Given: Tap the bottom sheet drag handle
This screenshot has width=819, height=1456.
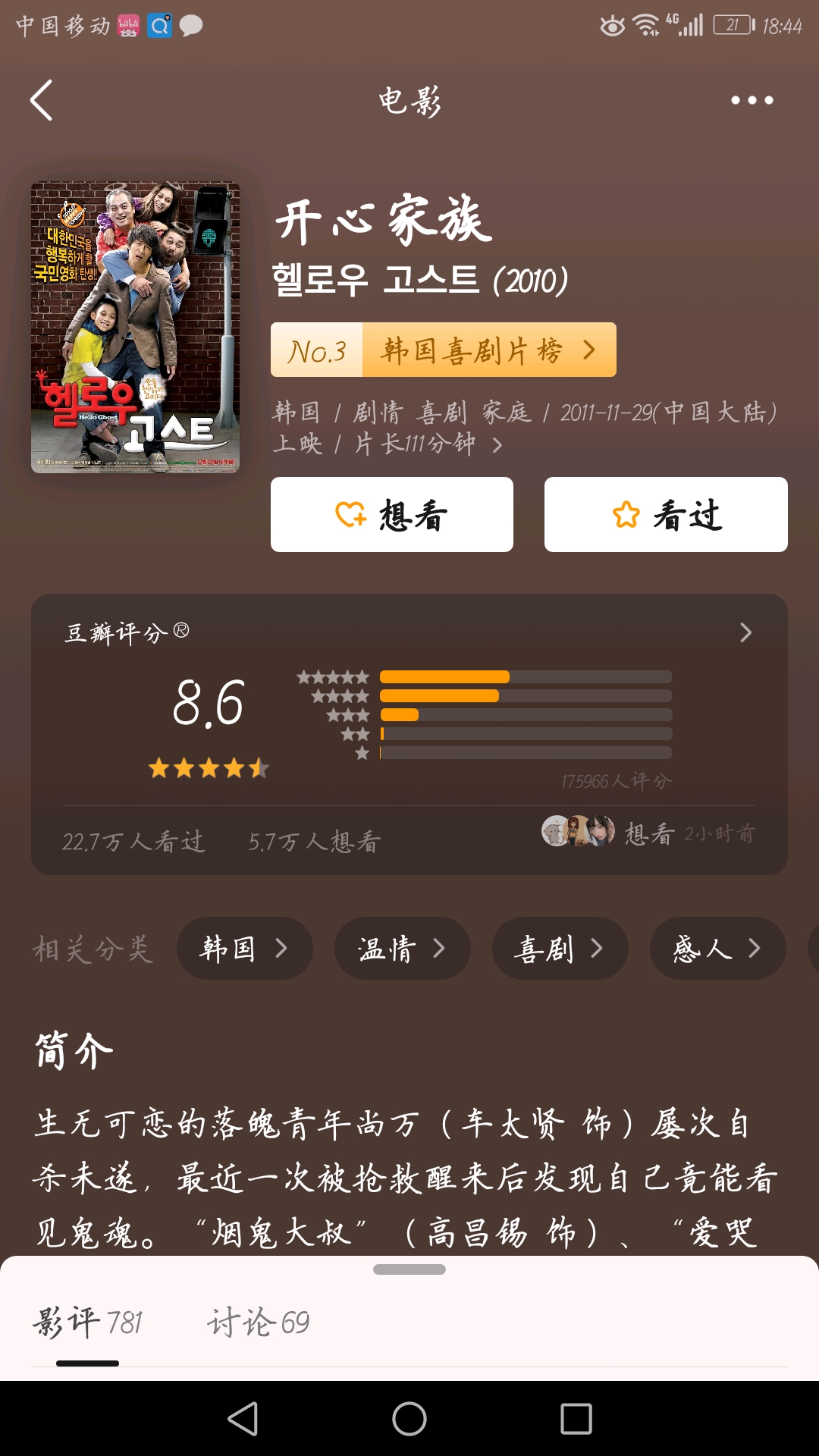Looking at the screenshot, I should click(x=409, y=1269).
